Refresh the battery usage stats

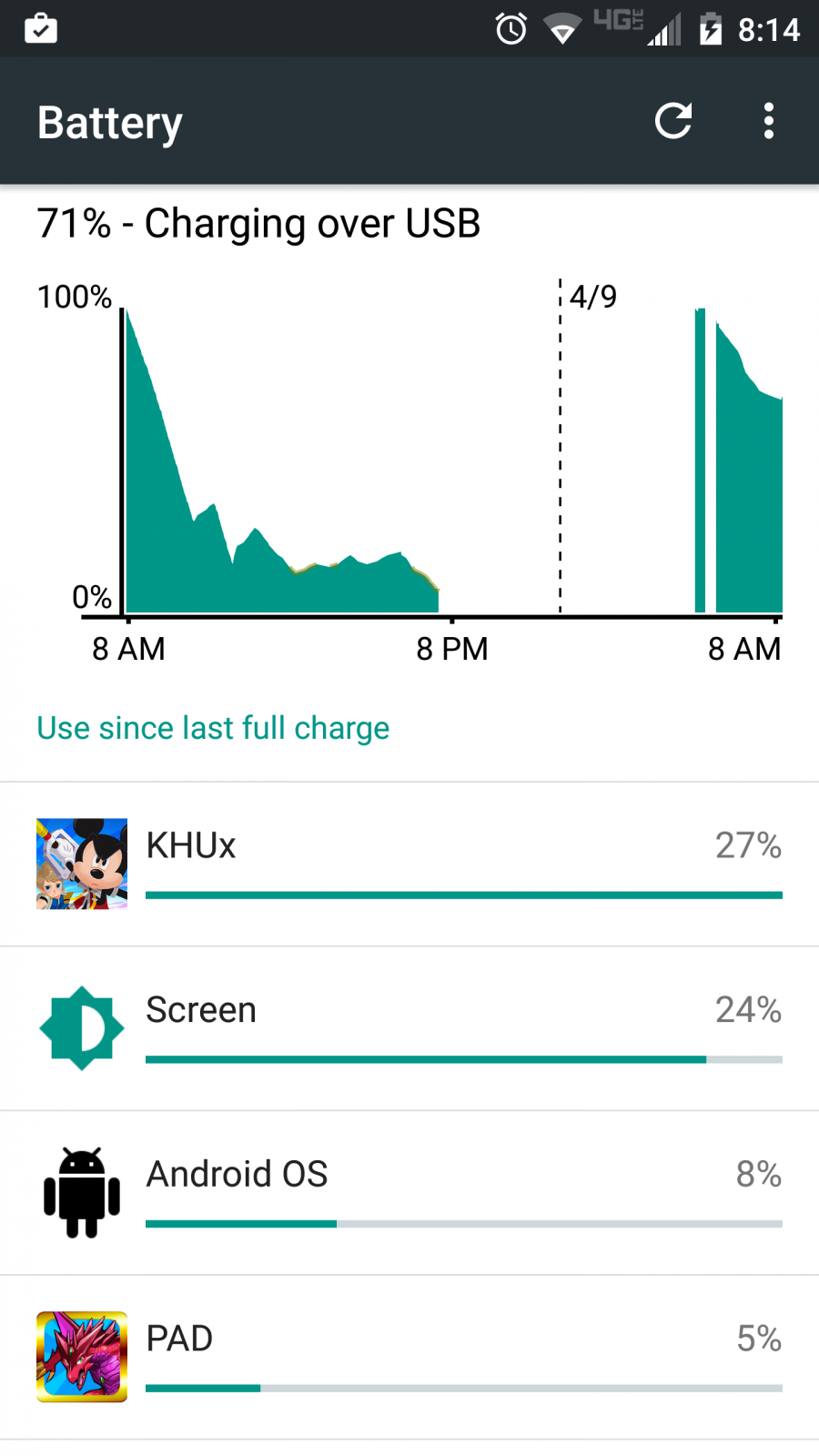(x=673, y=121)
